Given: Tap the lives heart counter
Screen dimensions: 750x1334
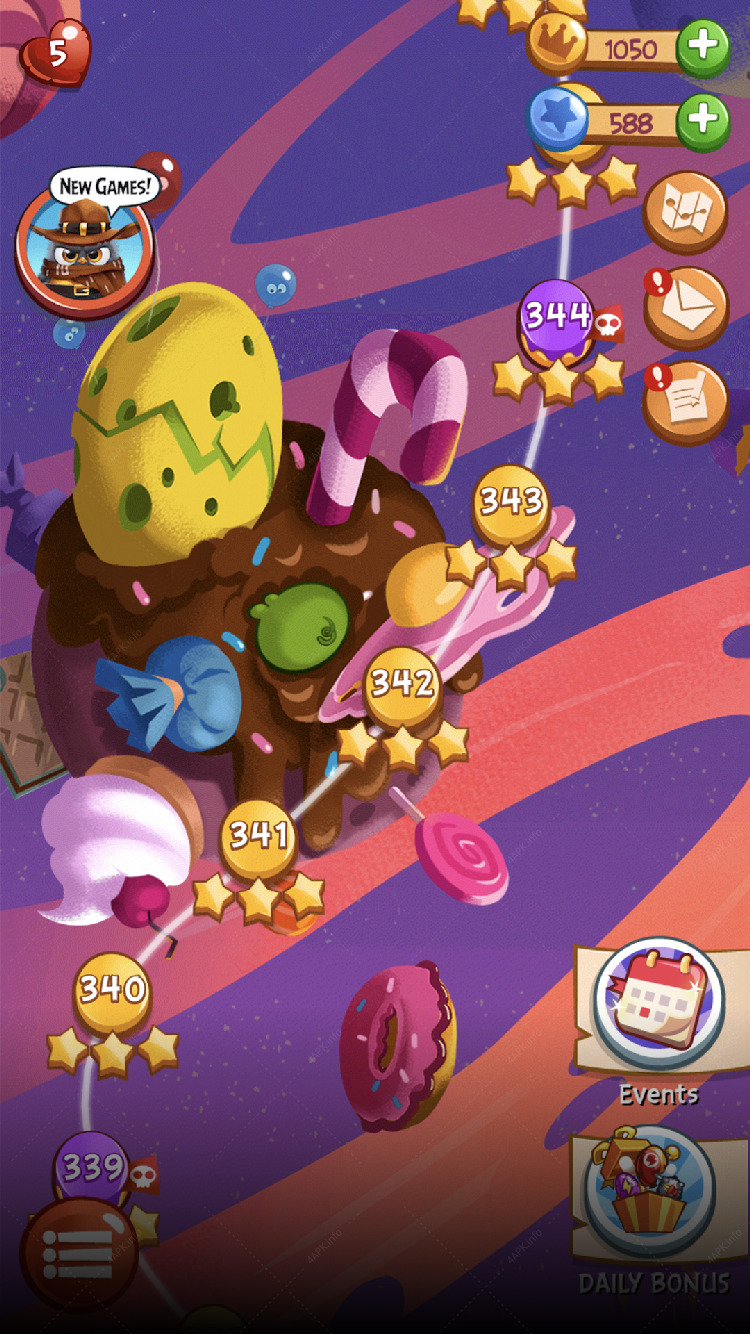Looking at the screenshot, I should tap(56, 53).
